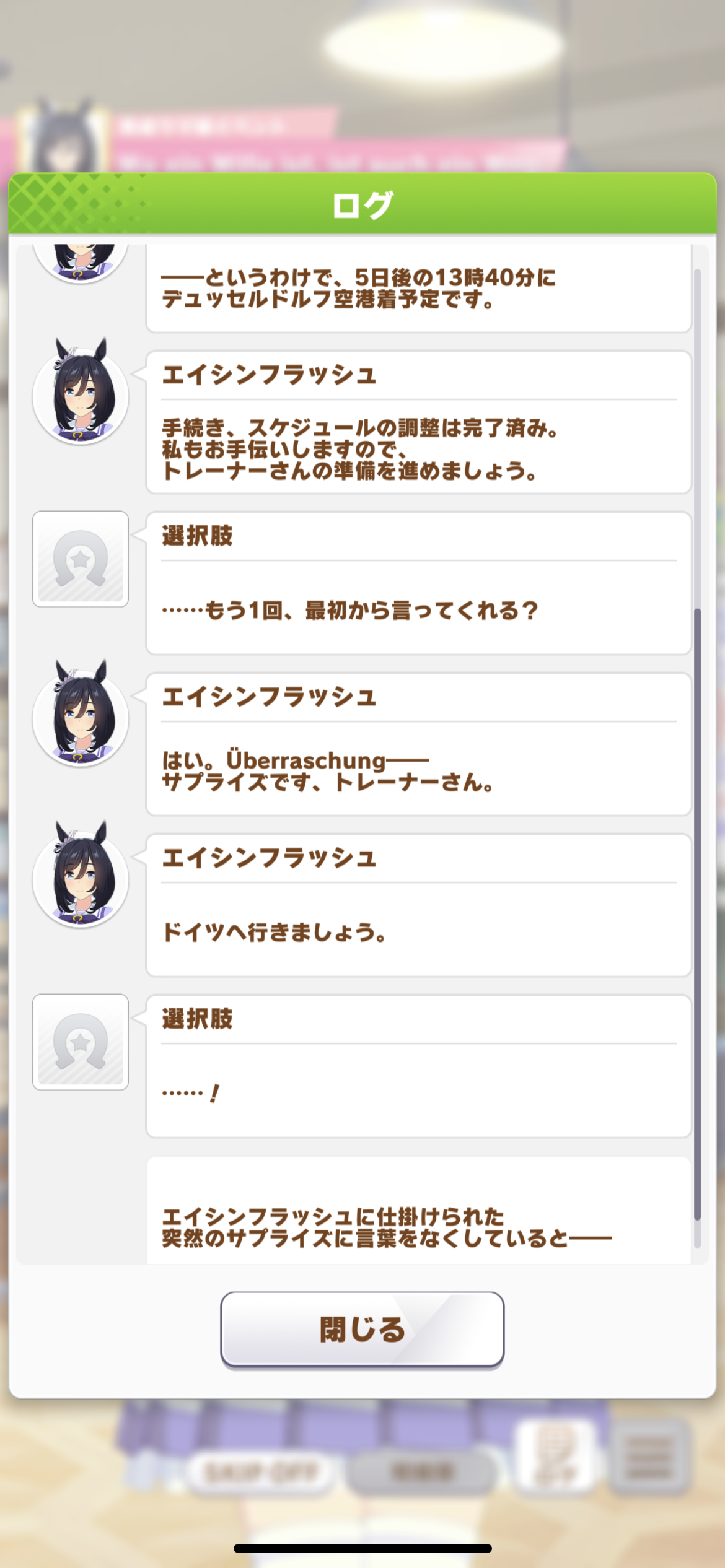Screen dimensions: 725x1568
Task: Close the log dialog with 閉じる
Action: point(362,1328)
